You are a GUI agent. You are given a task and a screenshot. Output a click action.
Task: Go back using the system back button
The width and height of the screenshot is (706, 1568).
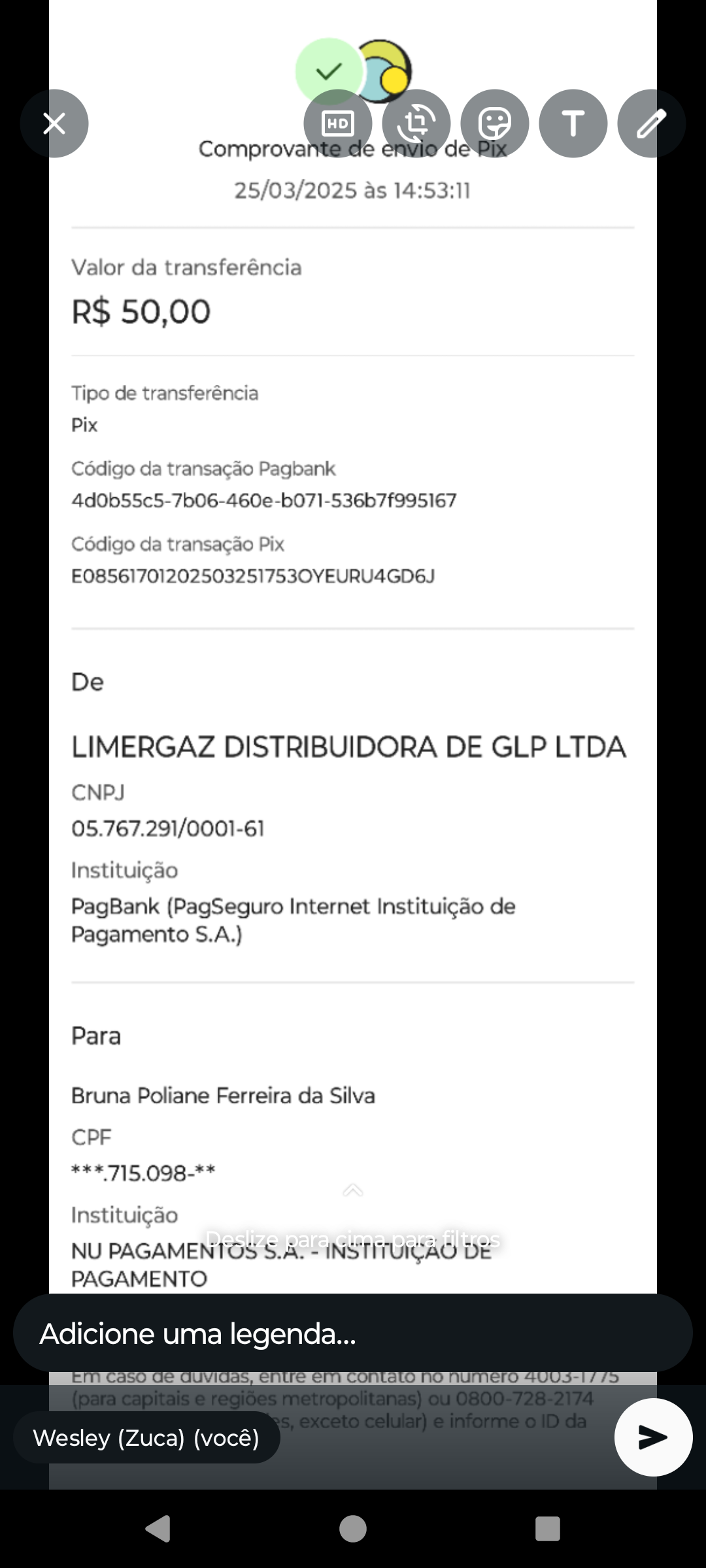[158, 1529]
